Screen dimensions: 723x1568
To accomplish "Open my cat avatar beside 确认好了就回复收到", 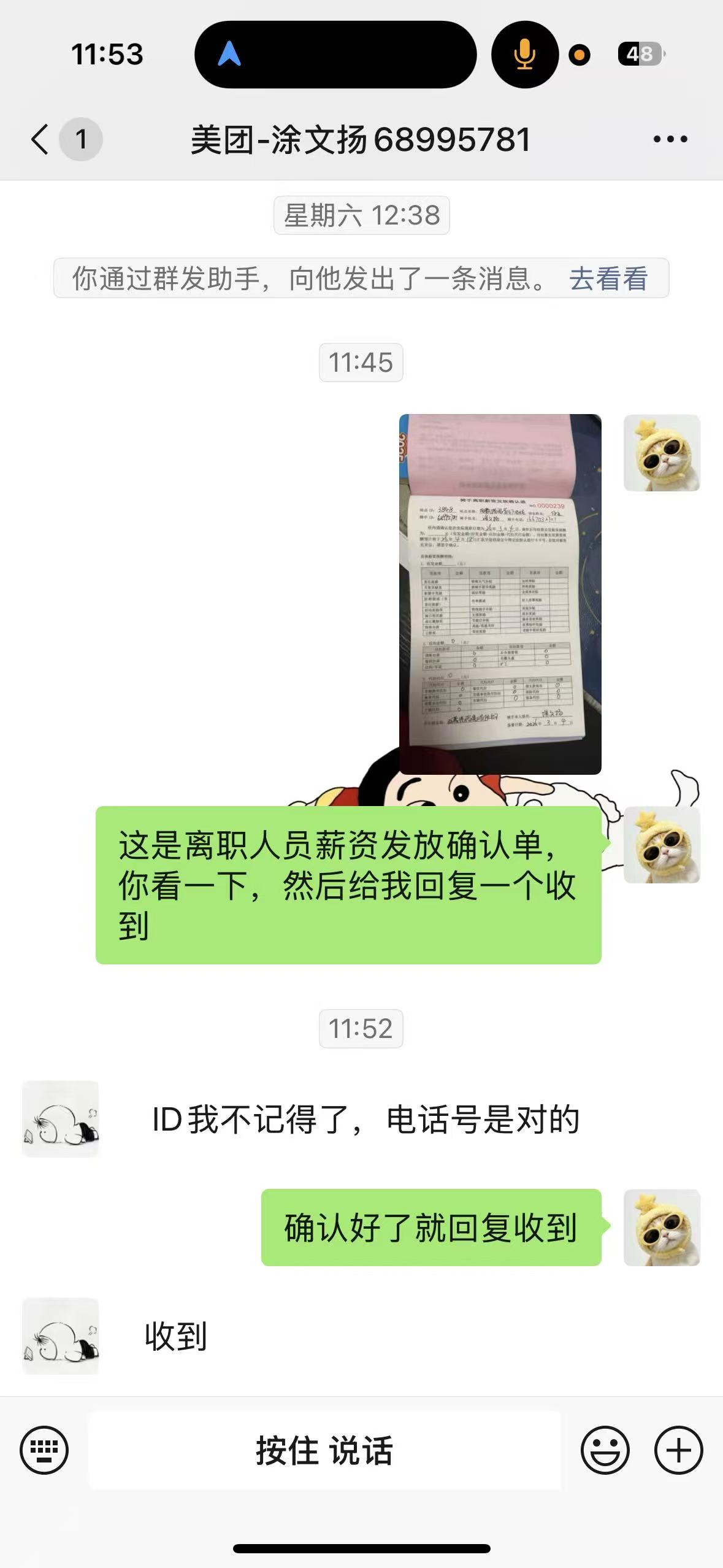I will (662, 1227).
